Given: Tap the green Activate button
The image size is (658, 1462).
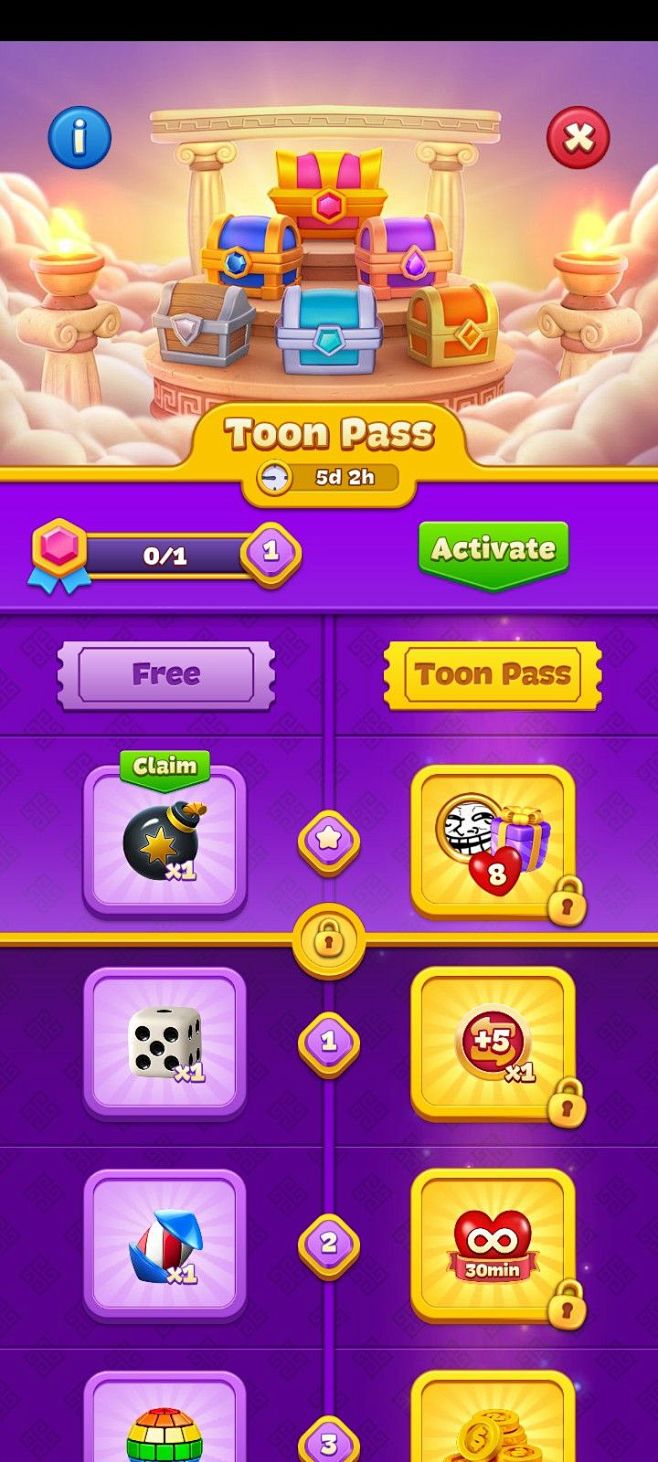Looking at the screenshot, I should [x=493, y=552].
